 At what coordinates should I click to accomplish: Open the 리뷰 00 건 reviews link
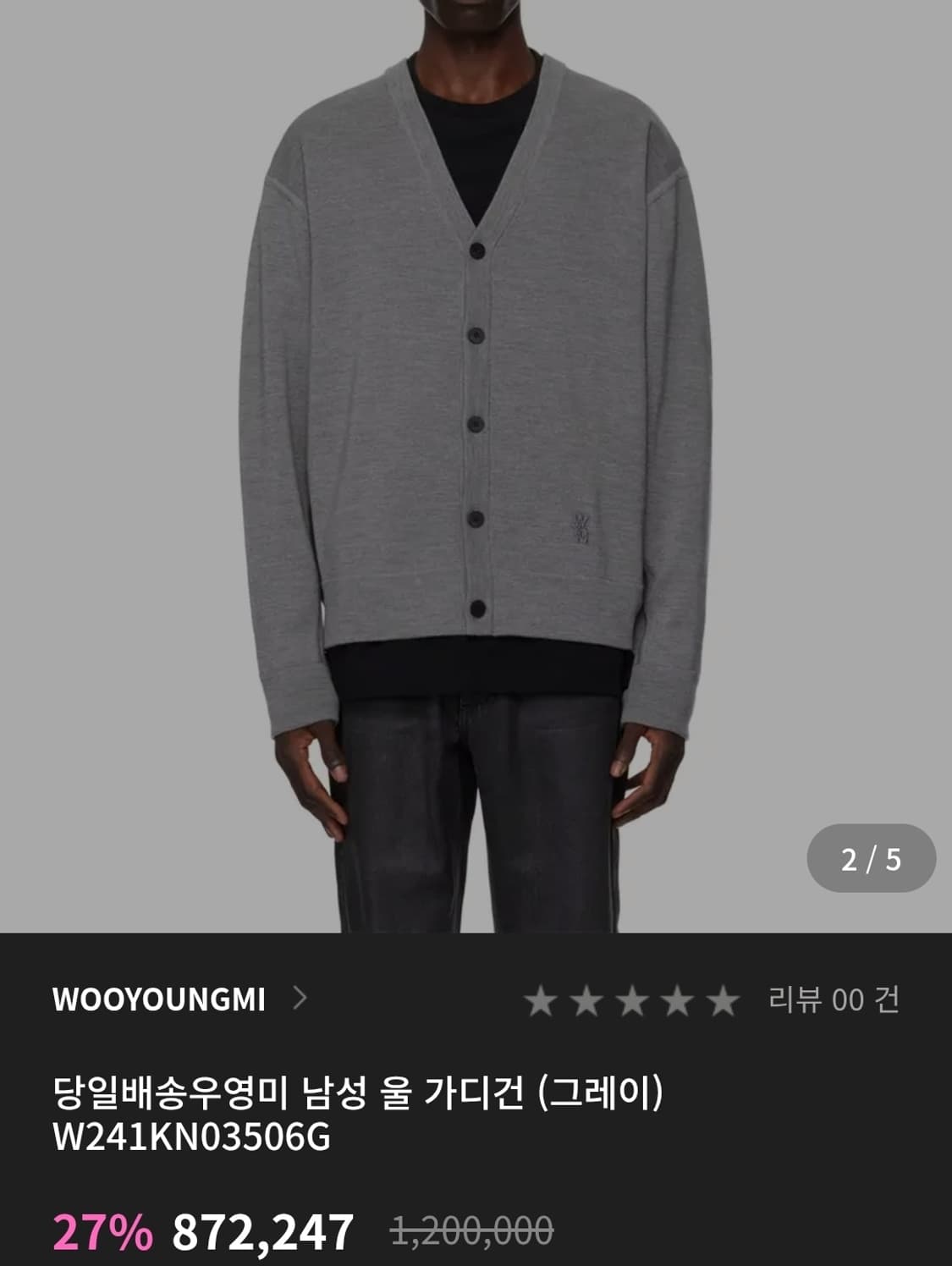(x=834, y=1001)
